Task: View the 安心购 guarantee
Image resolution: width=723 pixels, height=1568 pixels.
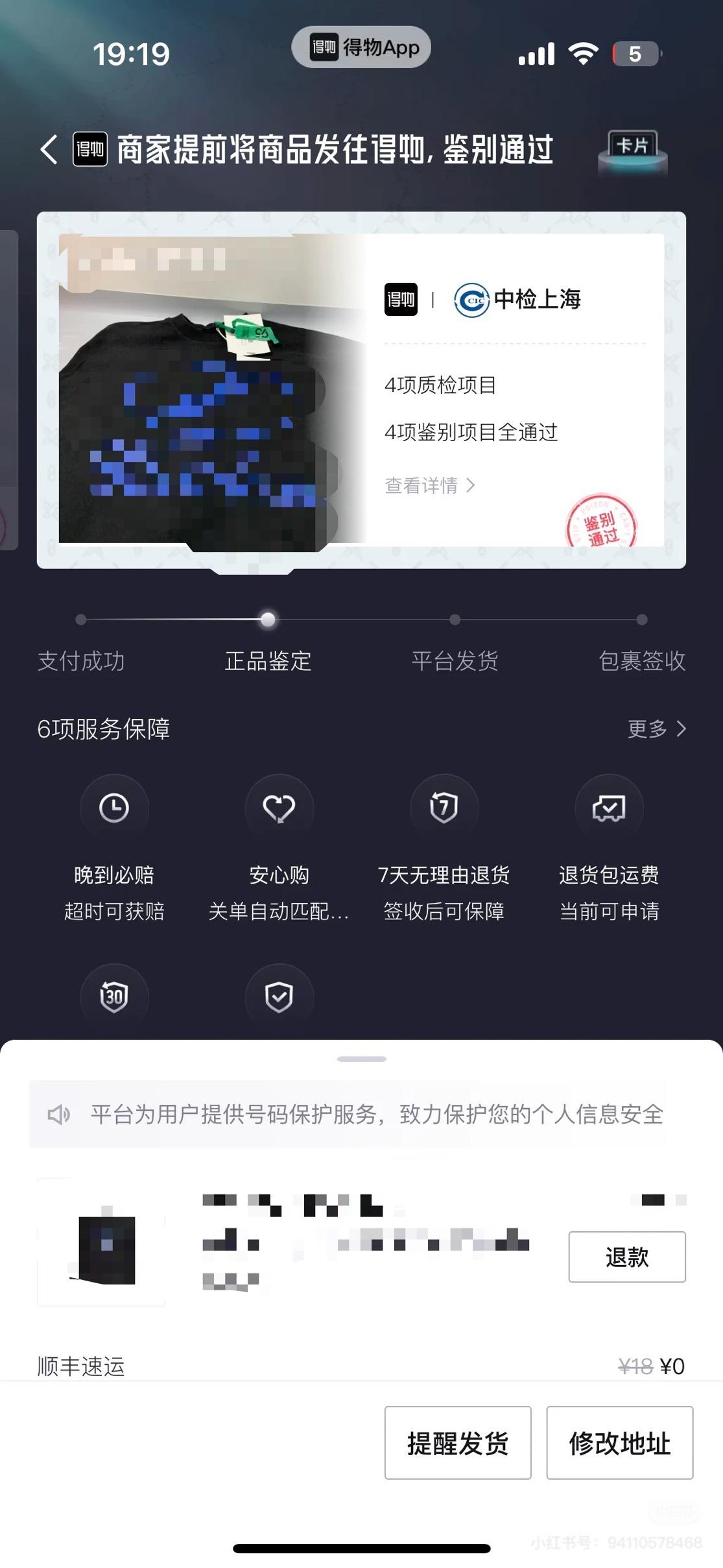Action: point(279,808)
